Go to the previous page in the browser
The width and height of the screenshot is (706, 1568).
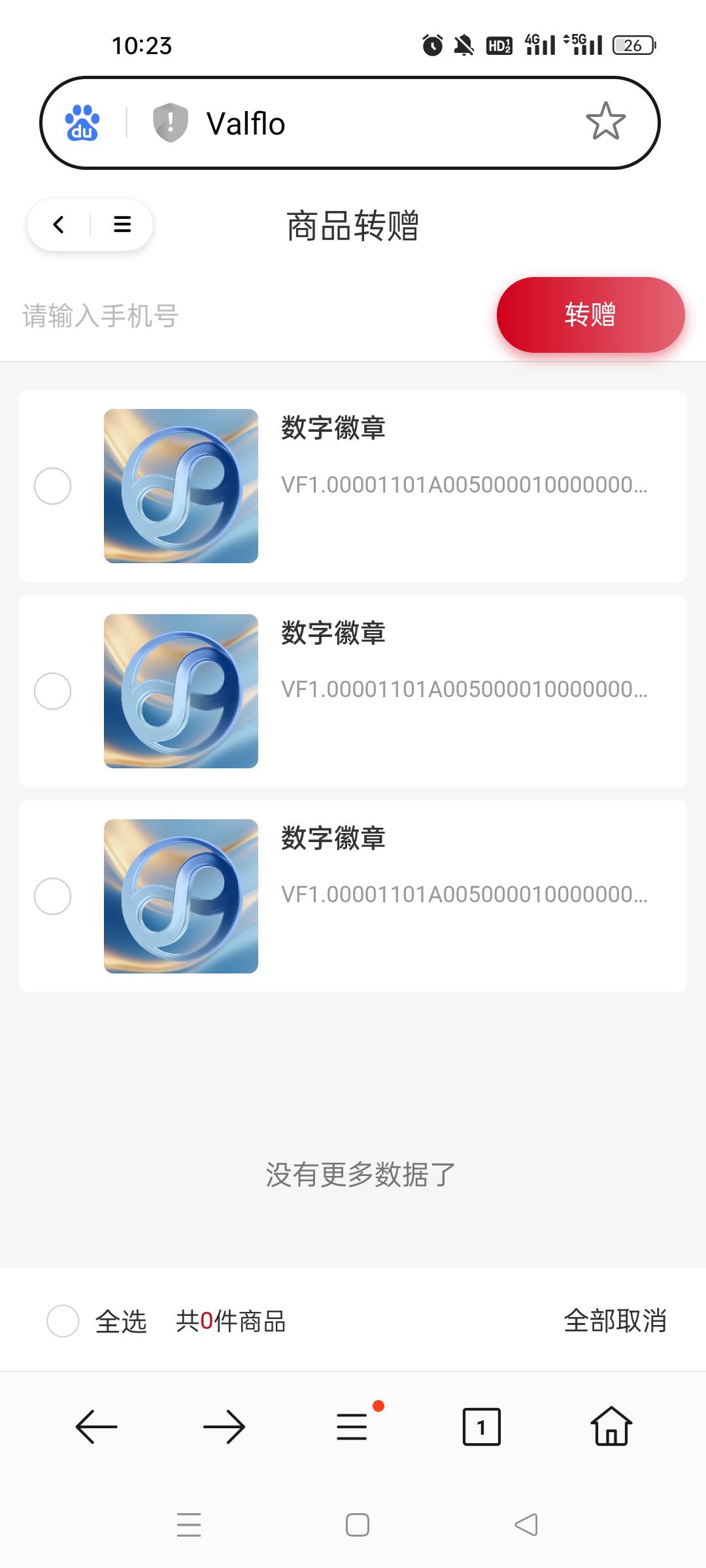click(96, 1427)
